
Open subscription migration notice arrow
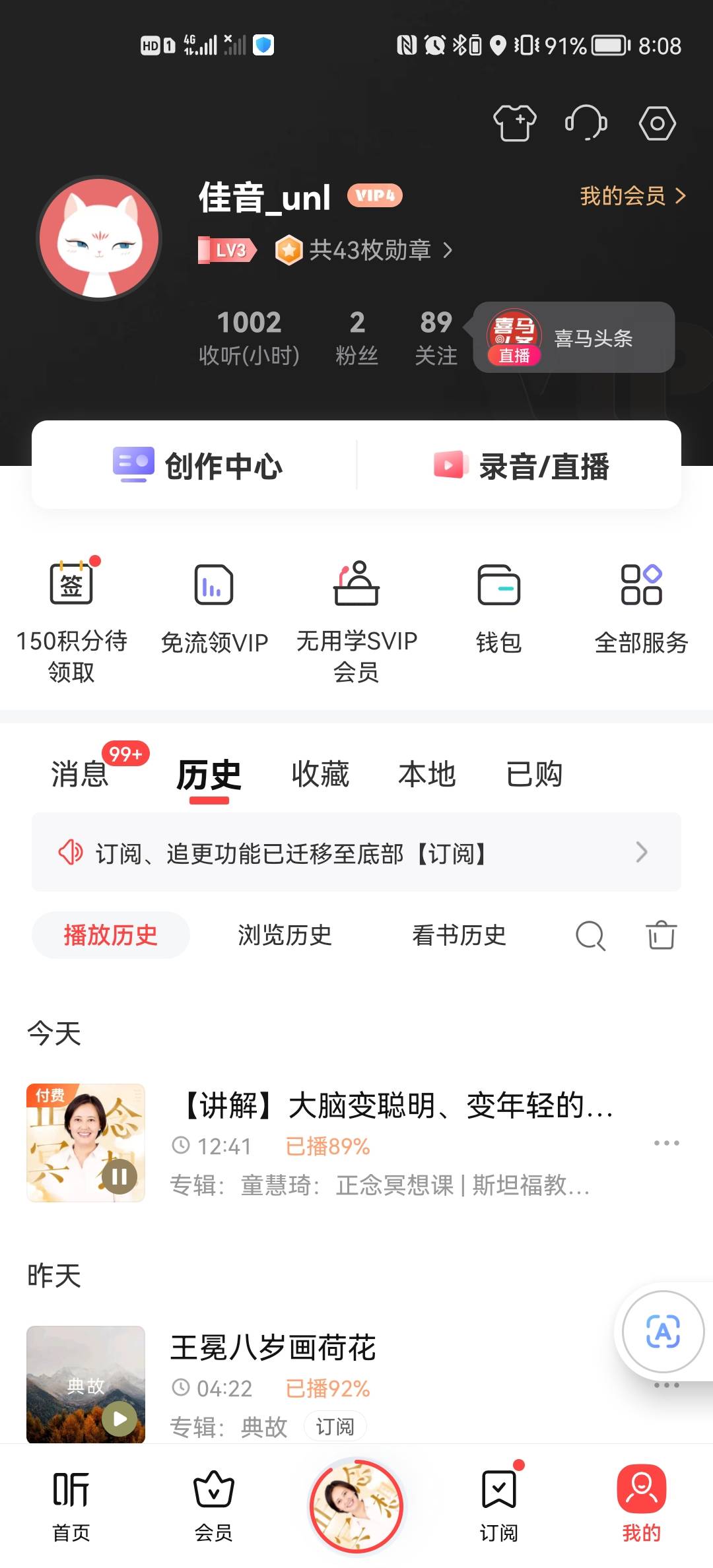tap(640, 852)
